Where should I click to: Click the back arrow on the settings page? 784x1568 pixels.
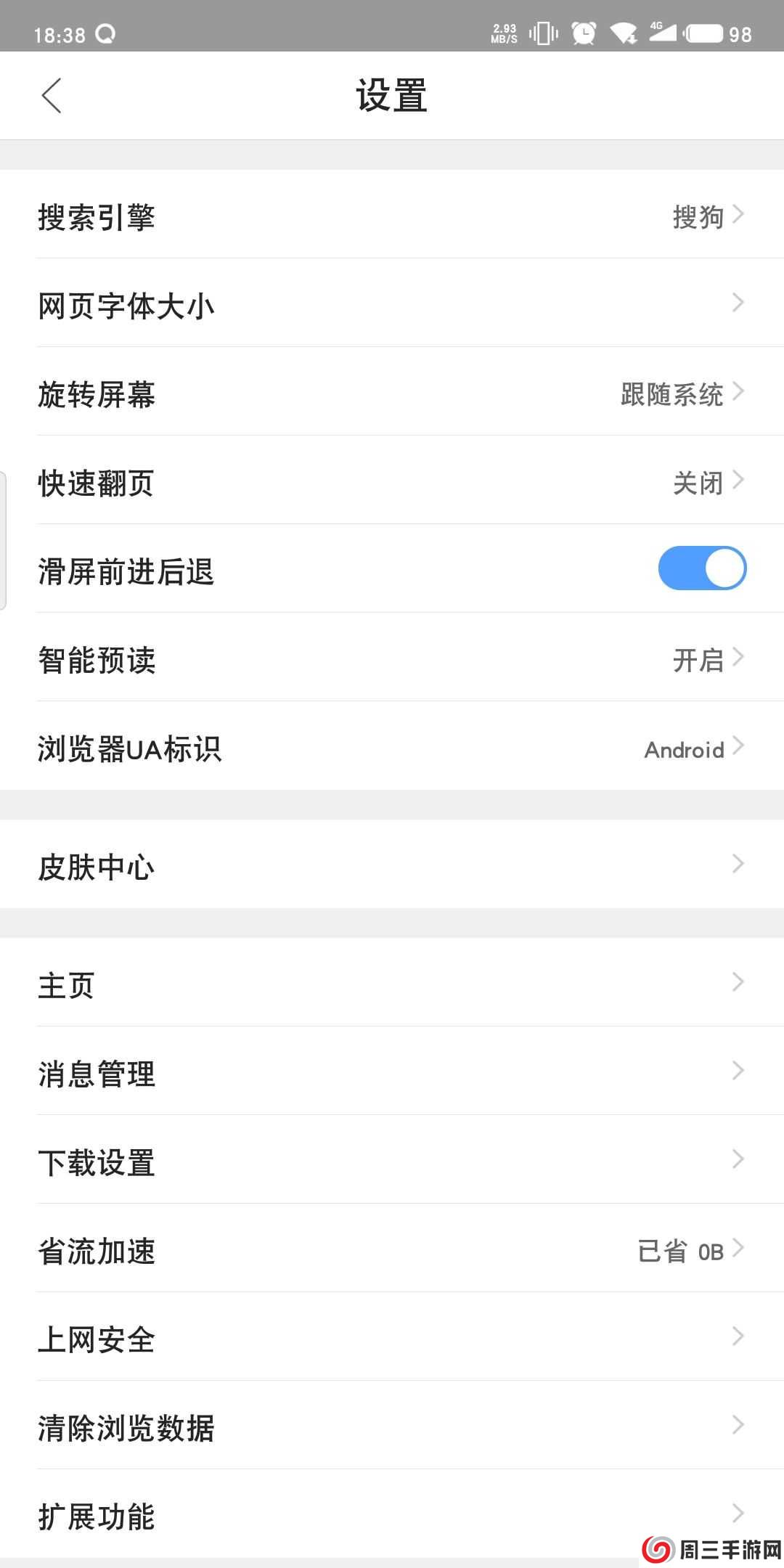pos(51,95)
